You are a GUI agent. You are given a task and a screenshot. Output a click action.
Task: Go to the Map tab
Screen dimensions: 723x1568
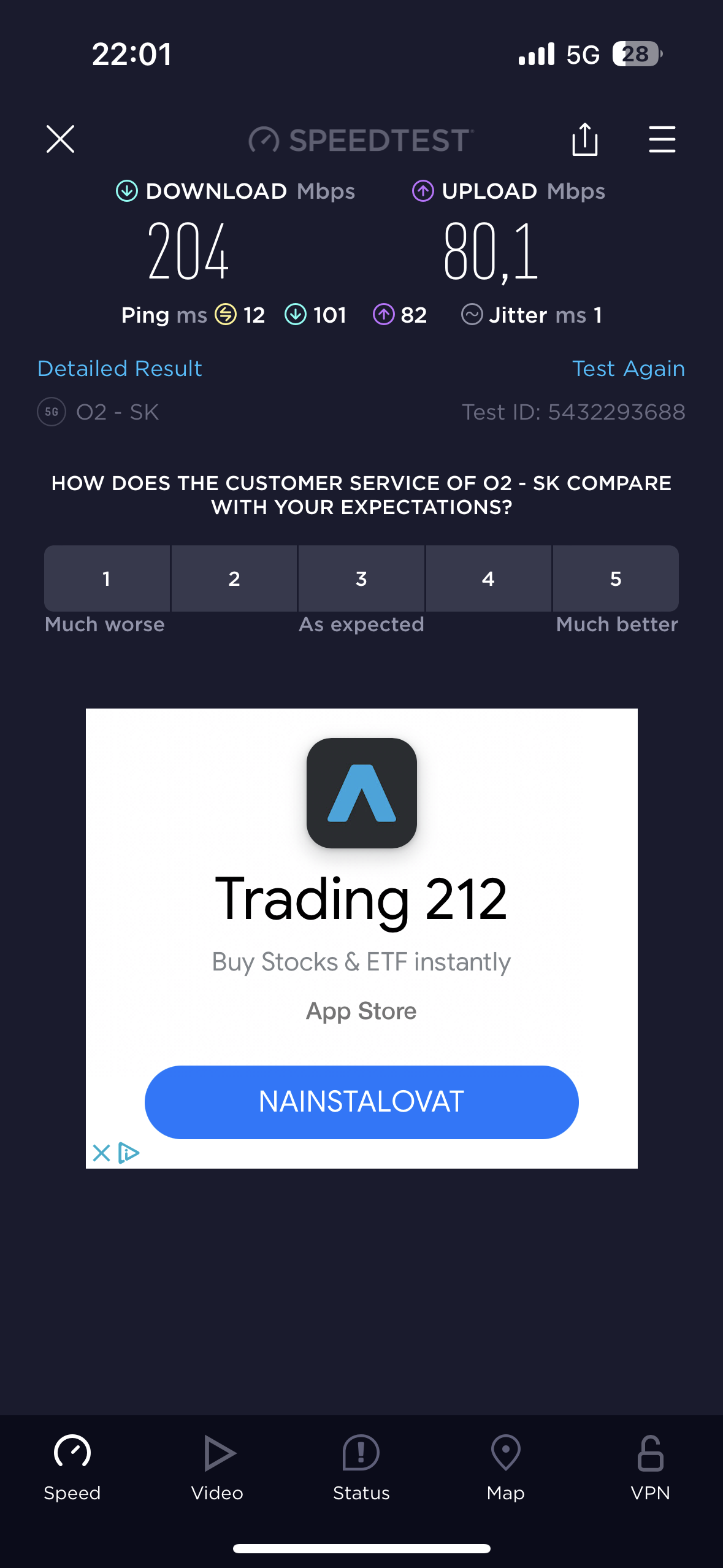click(x=506, y=1467)
